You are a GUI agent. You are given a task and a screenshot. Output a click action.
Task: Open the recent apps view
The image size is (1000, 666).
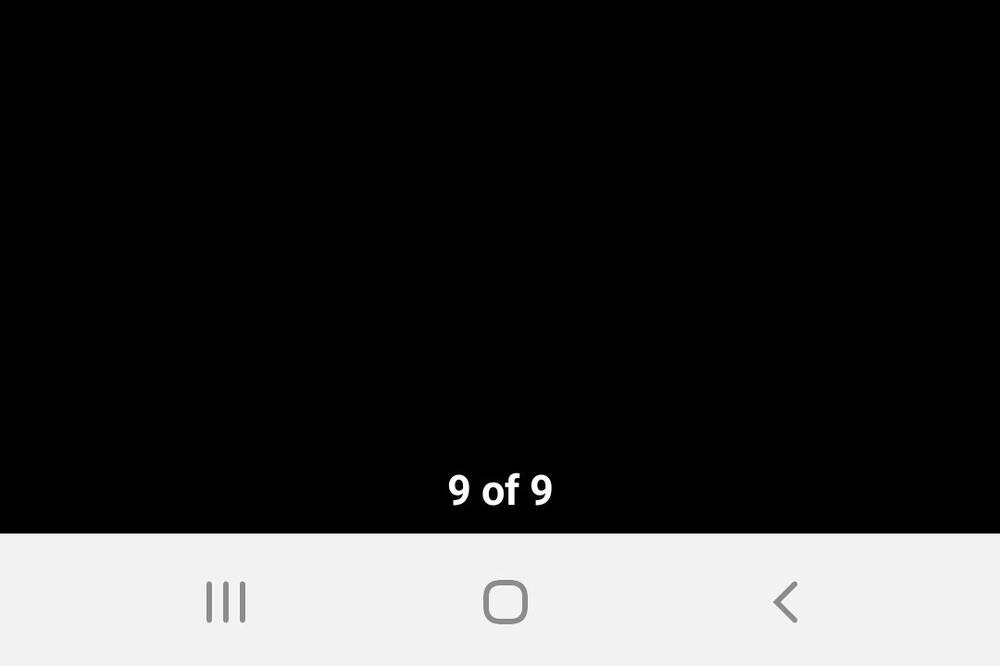click(226, 602)
